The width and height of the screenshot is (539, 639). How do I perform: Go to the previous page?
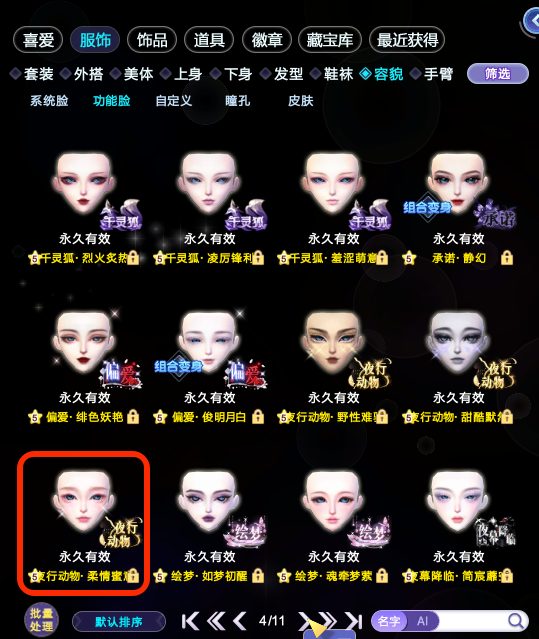(240, 621)
